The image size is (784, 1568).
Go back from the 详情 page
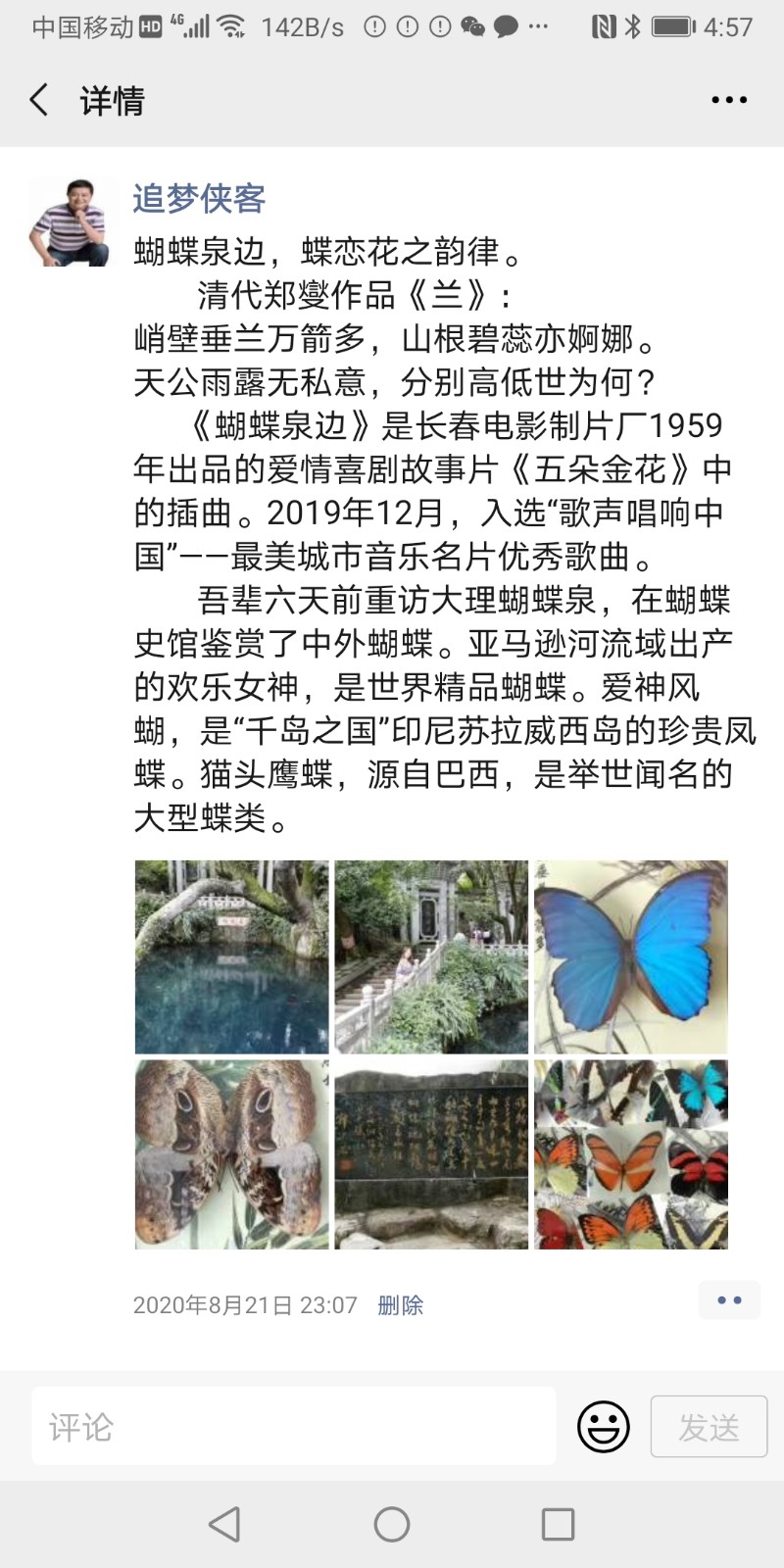39,100
